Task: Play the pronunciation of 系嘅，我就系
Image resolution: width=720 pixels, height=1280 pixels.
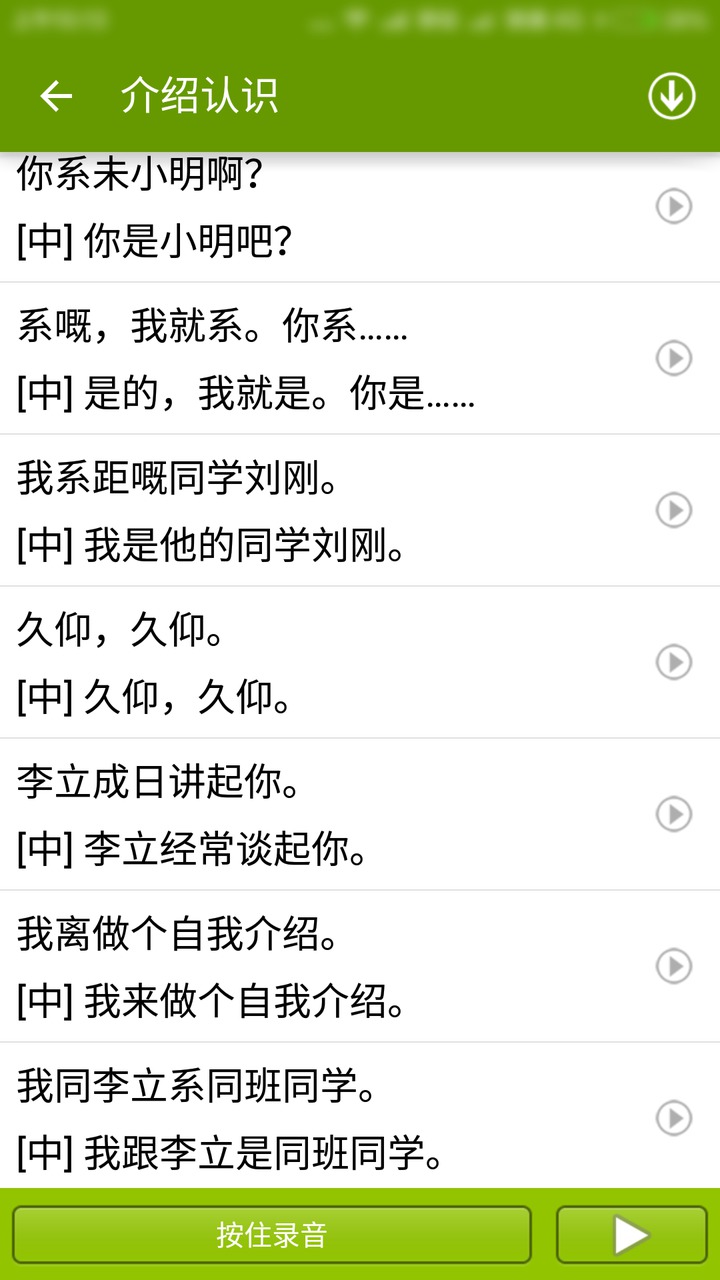Action: pos(673,360)
